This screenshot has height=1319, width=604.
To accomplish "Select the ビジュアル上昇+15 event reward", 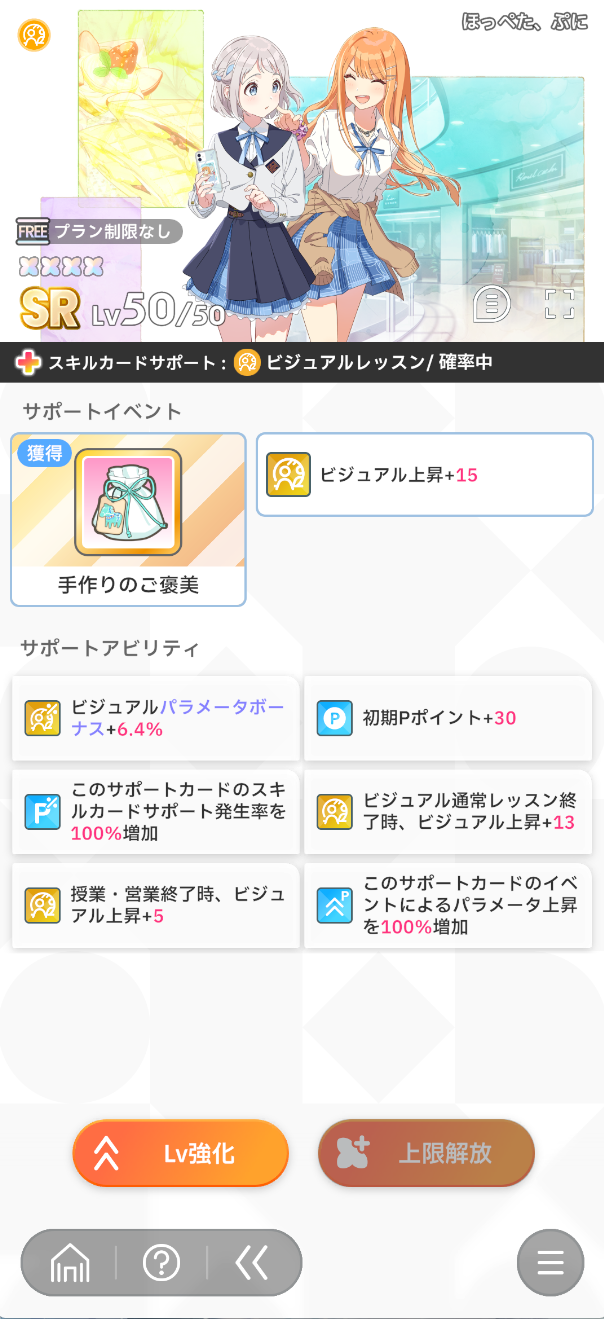I will click(x=425, y=475).
